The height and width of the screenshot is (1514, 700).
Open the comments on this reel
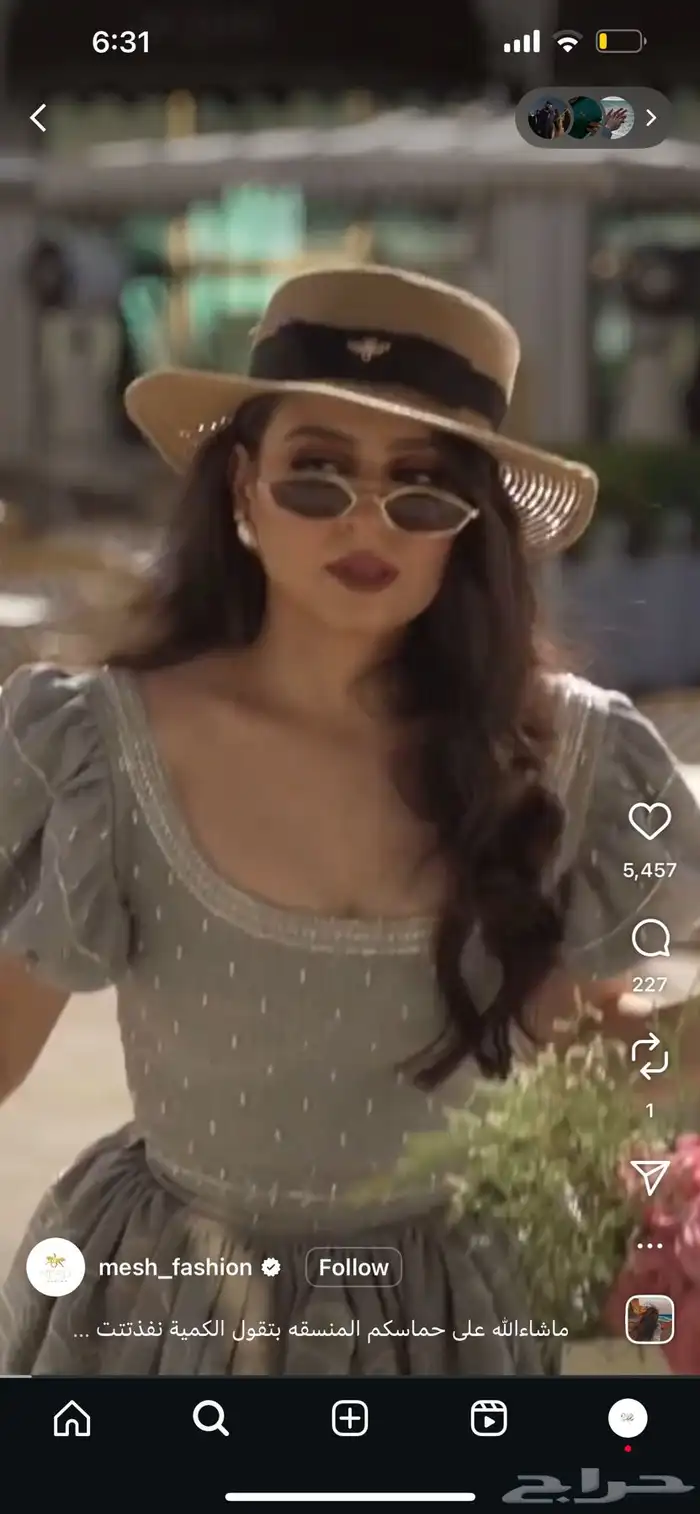click(x=649, y=939)
